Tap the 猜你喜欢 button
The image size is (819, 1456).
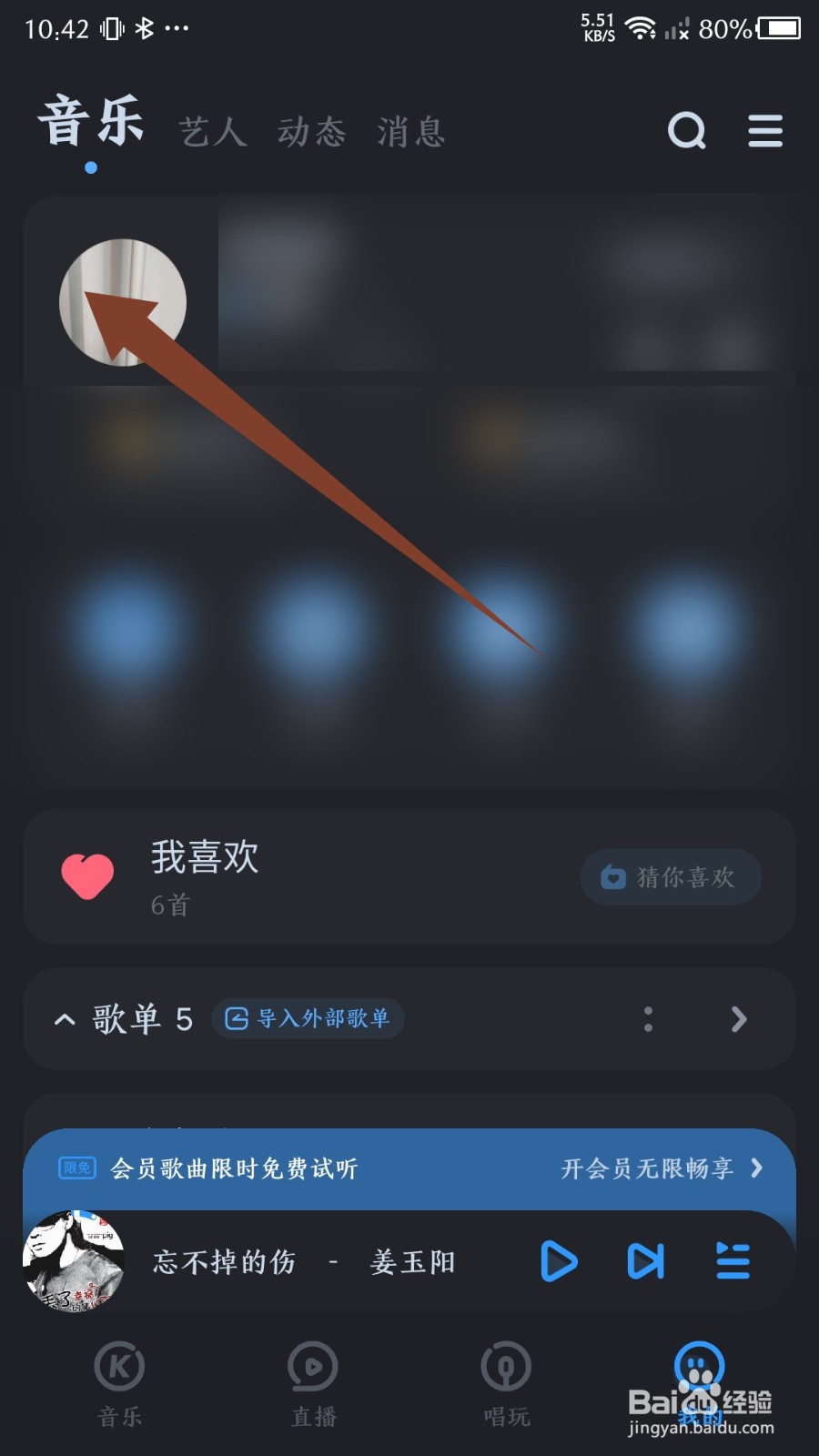click(671, 876)
